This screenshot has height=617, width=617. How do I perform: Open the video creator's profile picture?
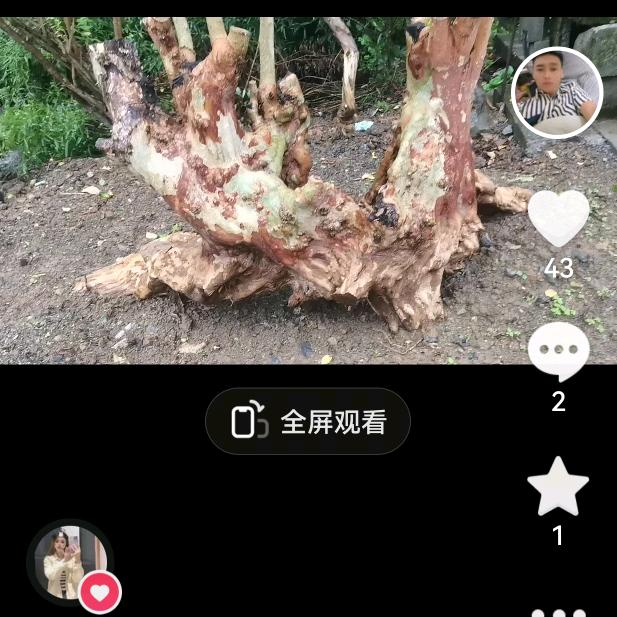557,92
